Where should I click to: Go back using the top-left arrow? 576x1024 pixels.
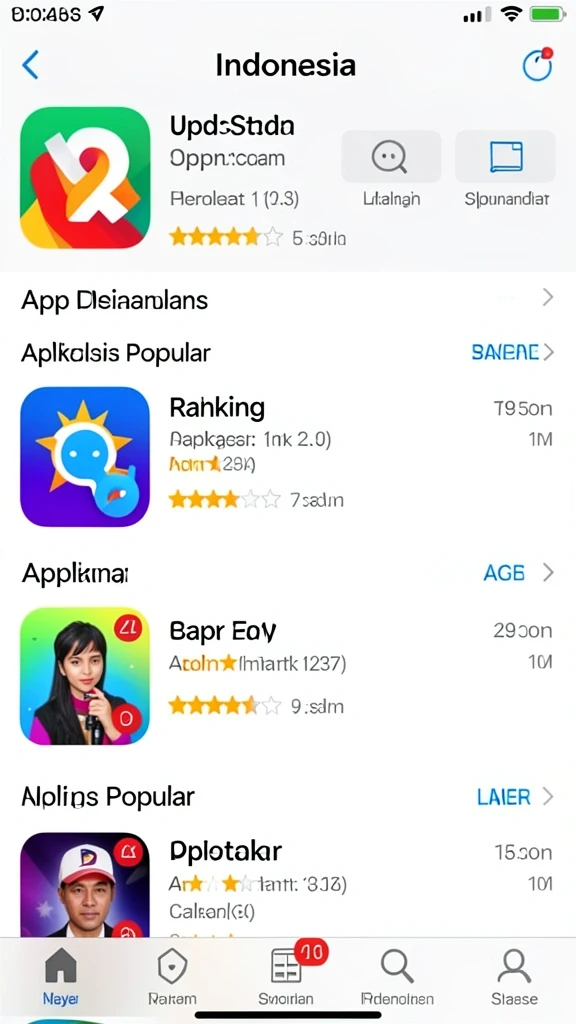30,65
